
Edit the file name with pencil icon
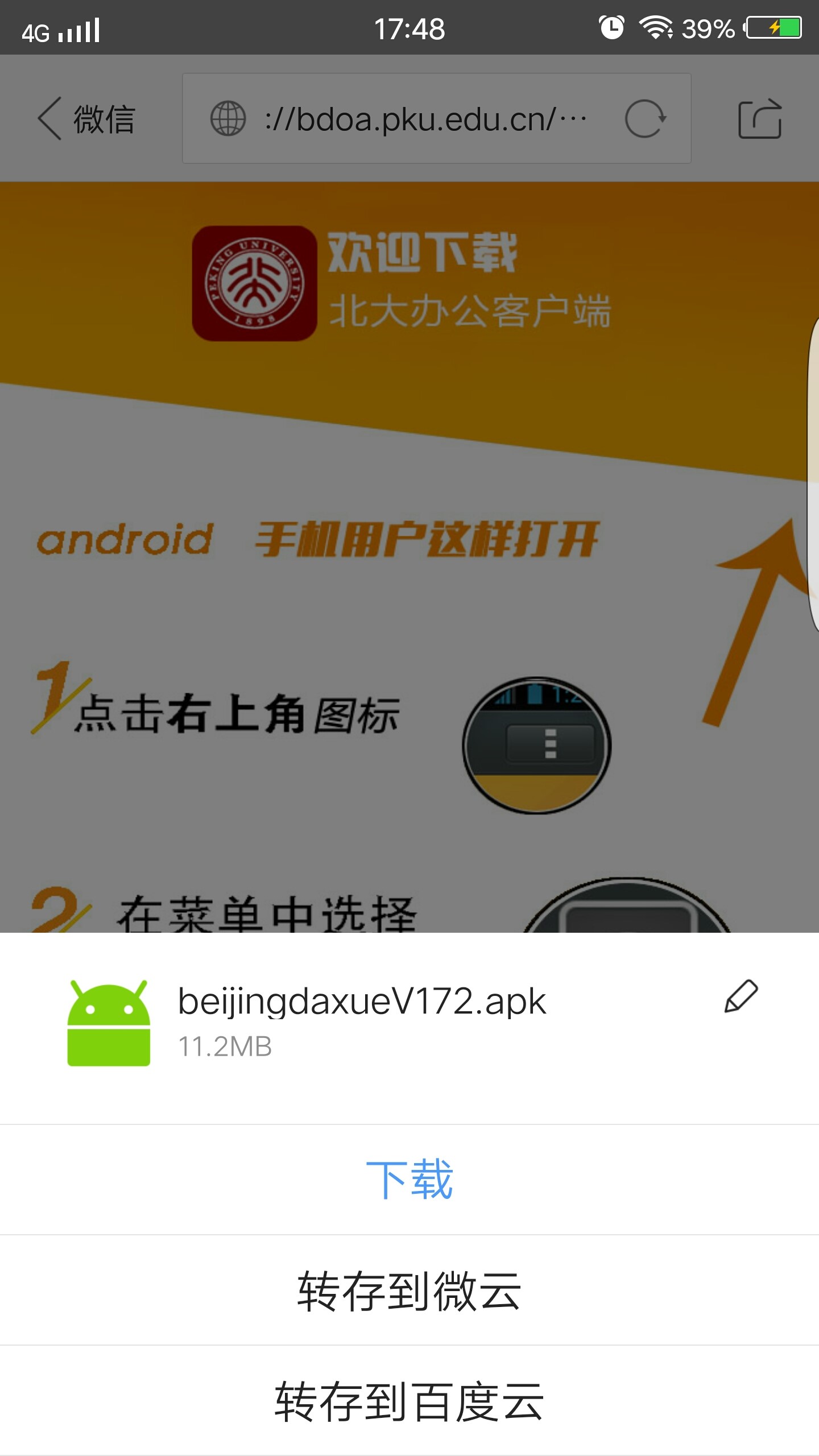(741, 996)
